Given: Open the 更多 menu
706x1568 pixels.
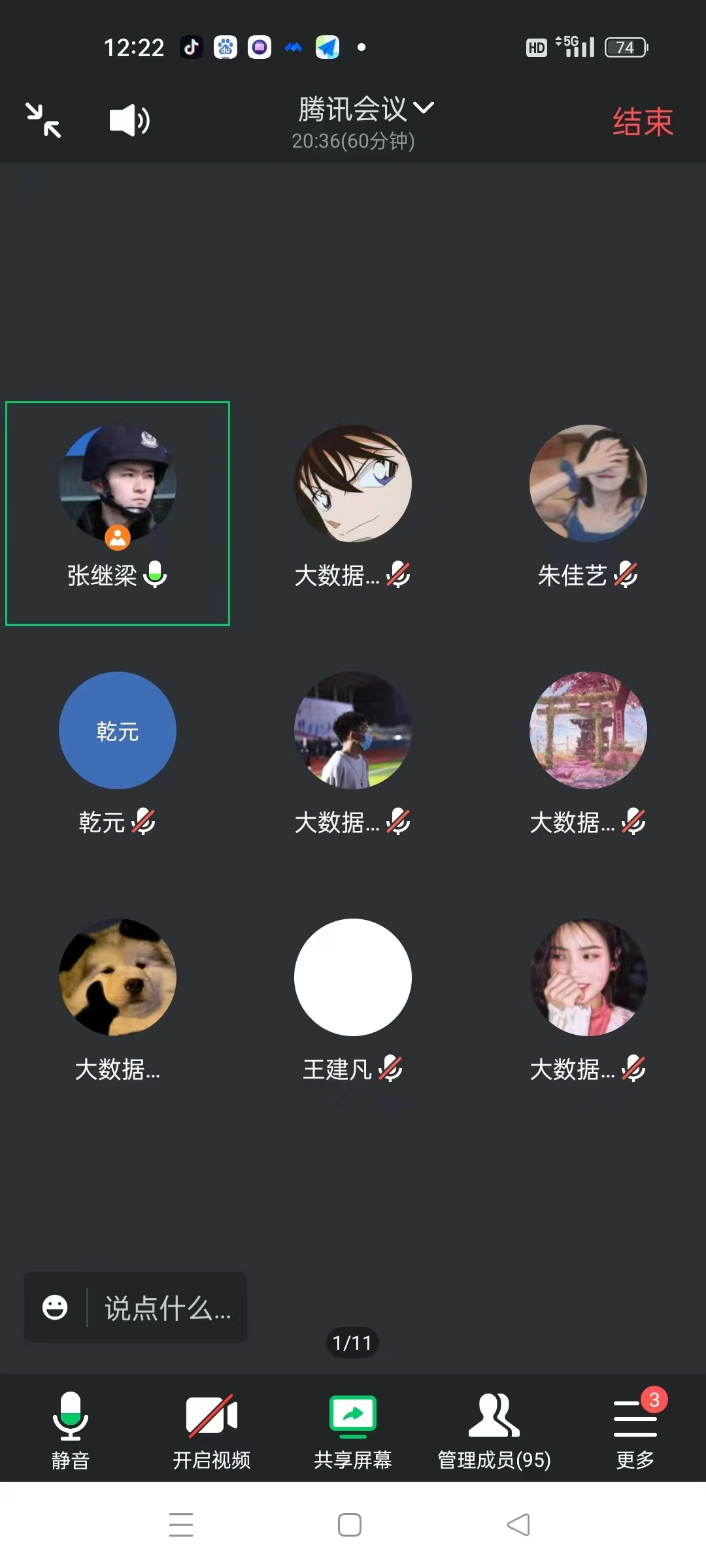Looking at the screenshot, I should [635, 1430].
